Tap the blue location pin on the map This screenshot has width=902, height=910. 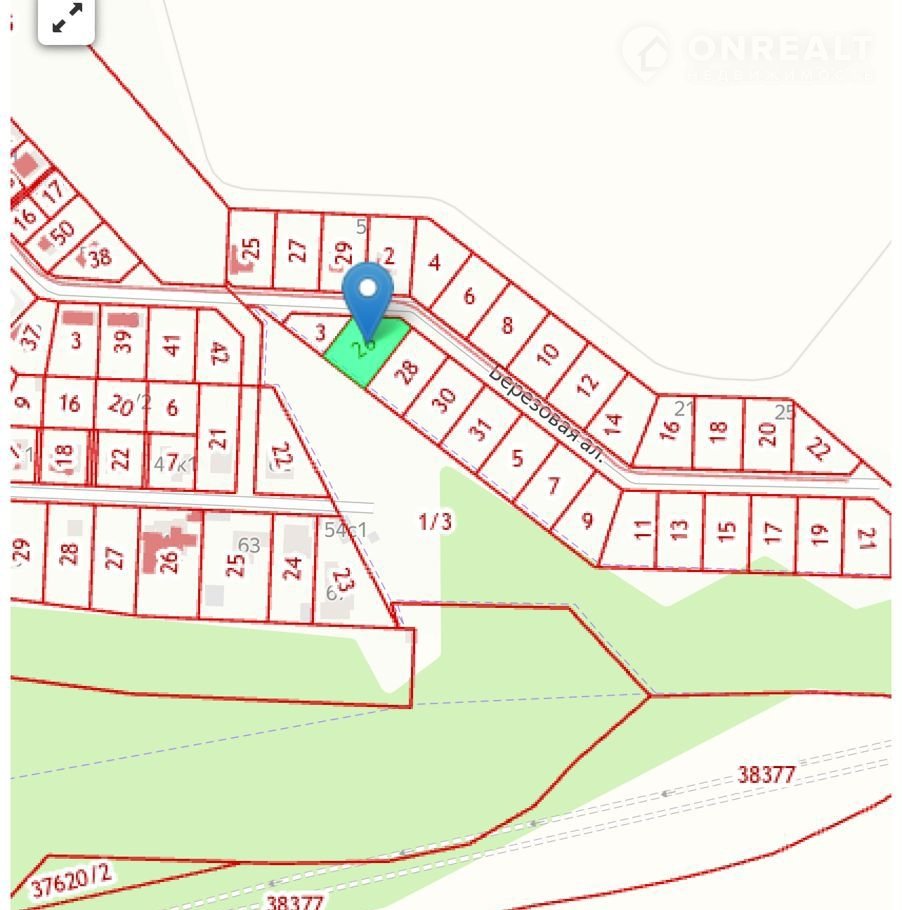(368, 294)
